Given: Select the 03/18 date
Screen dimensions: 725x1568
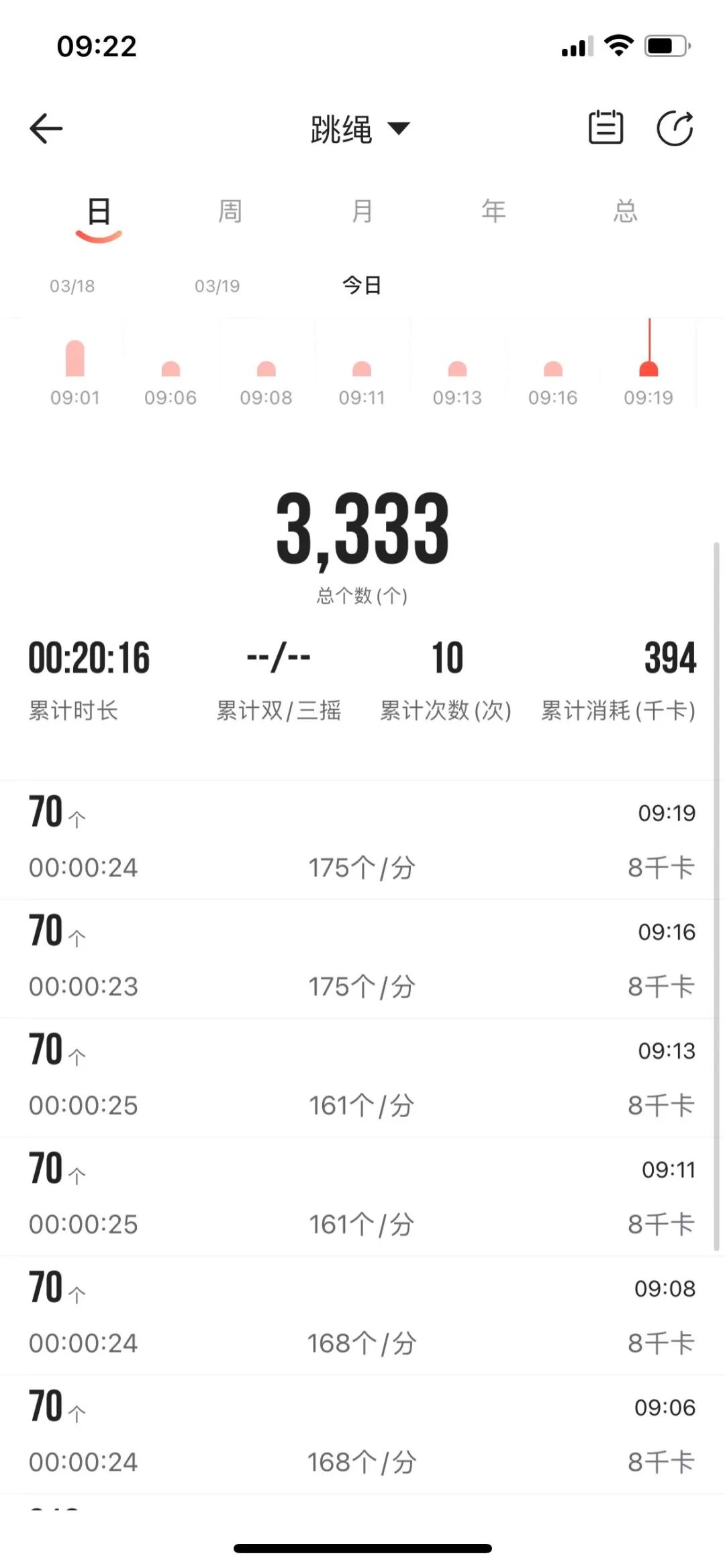Looking at the screenshot, I should [72, 286].
